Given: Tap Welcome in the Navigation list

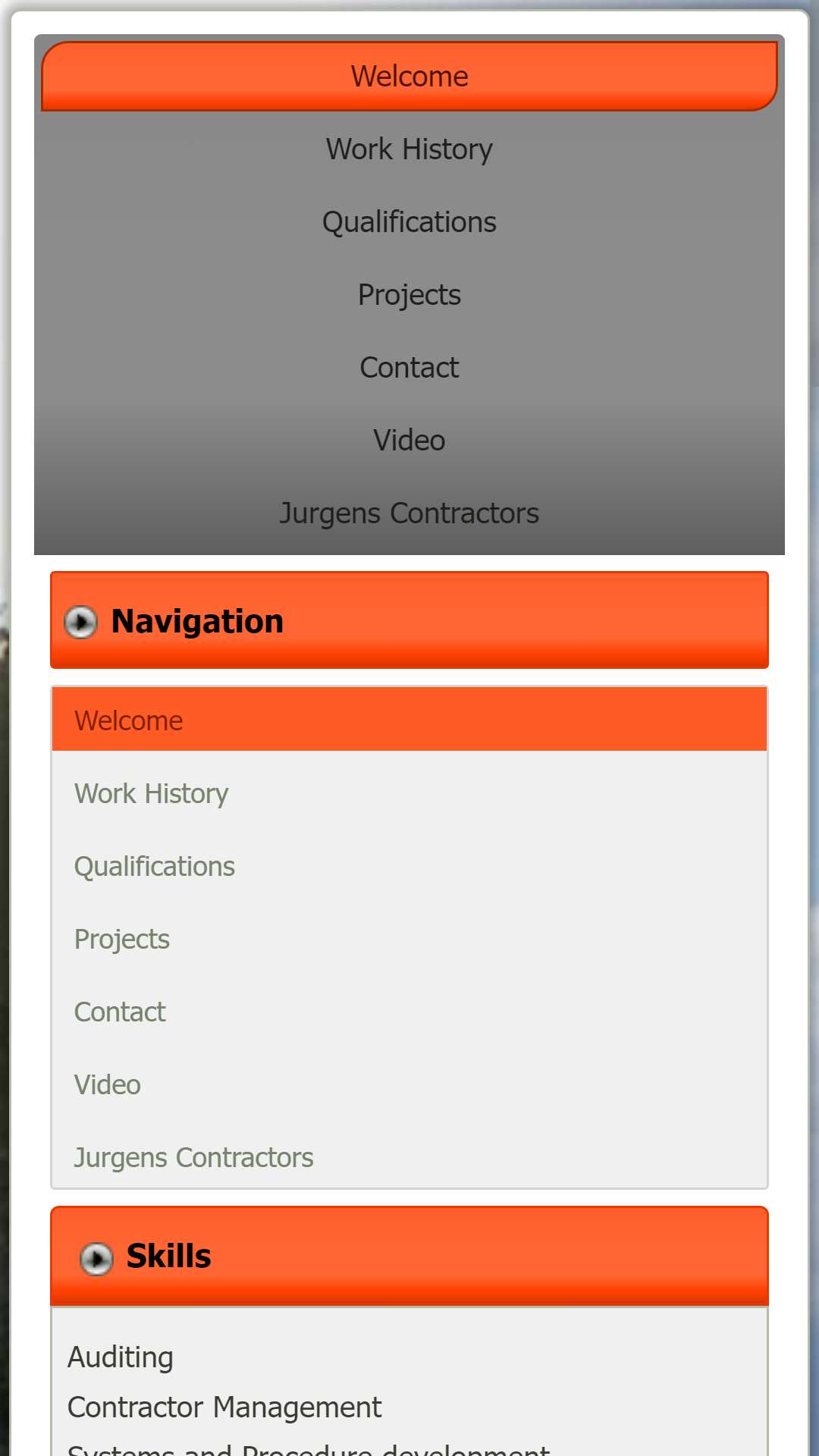Looking at the screenshot, I should point(409,720).
